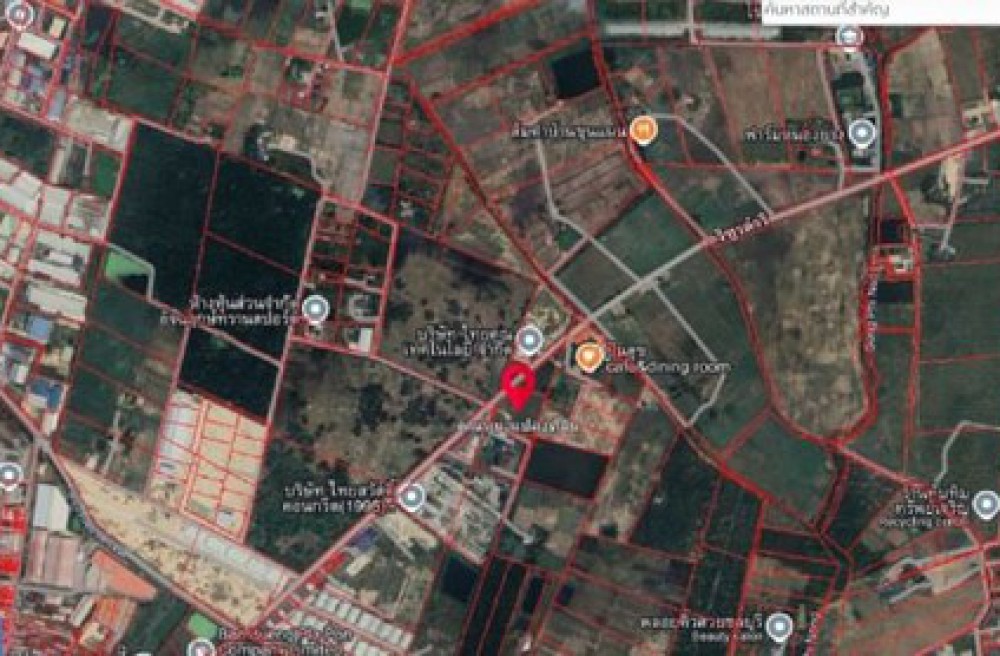Tap the important-place search box
Screen dimensions: 1000x656
tap(880, 11)
